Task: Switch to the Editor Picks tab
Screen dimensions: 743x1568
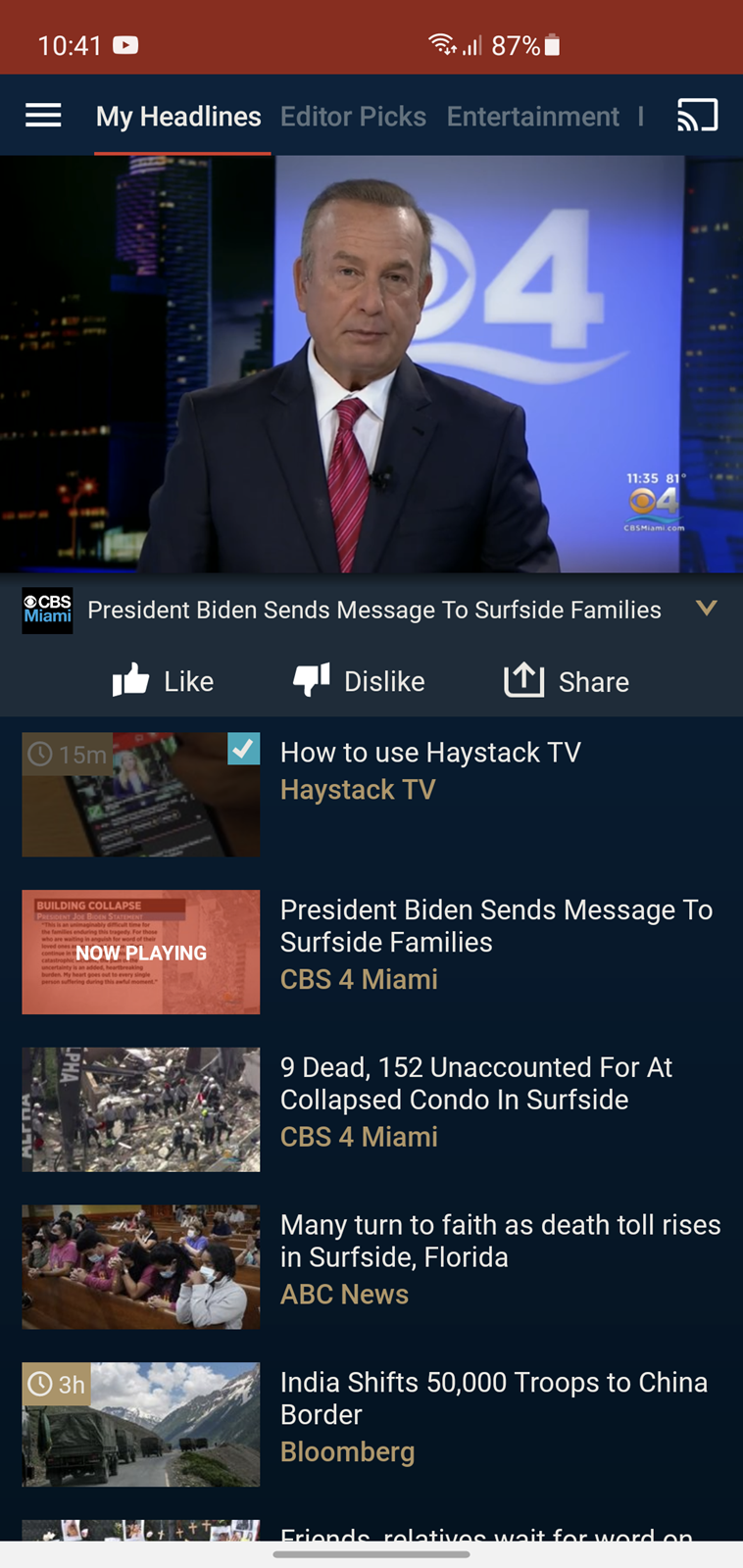Action: (x=353, y=117)
